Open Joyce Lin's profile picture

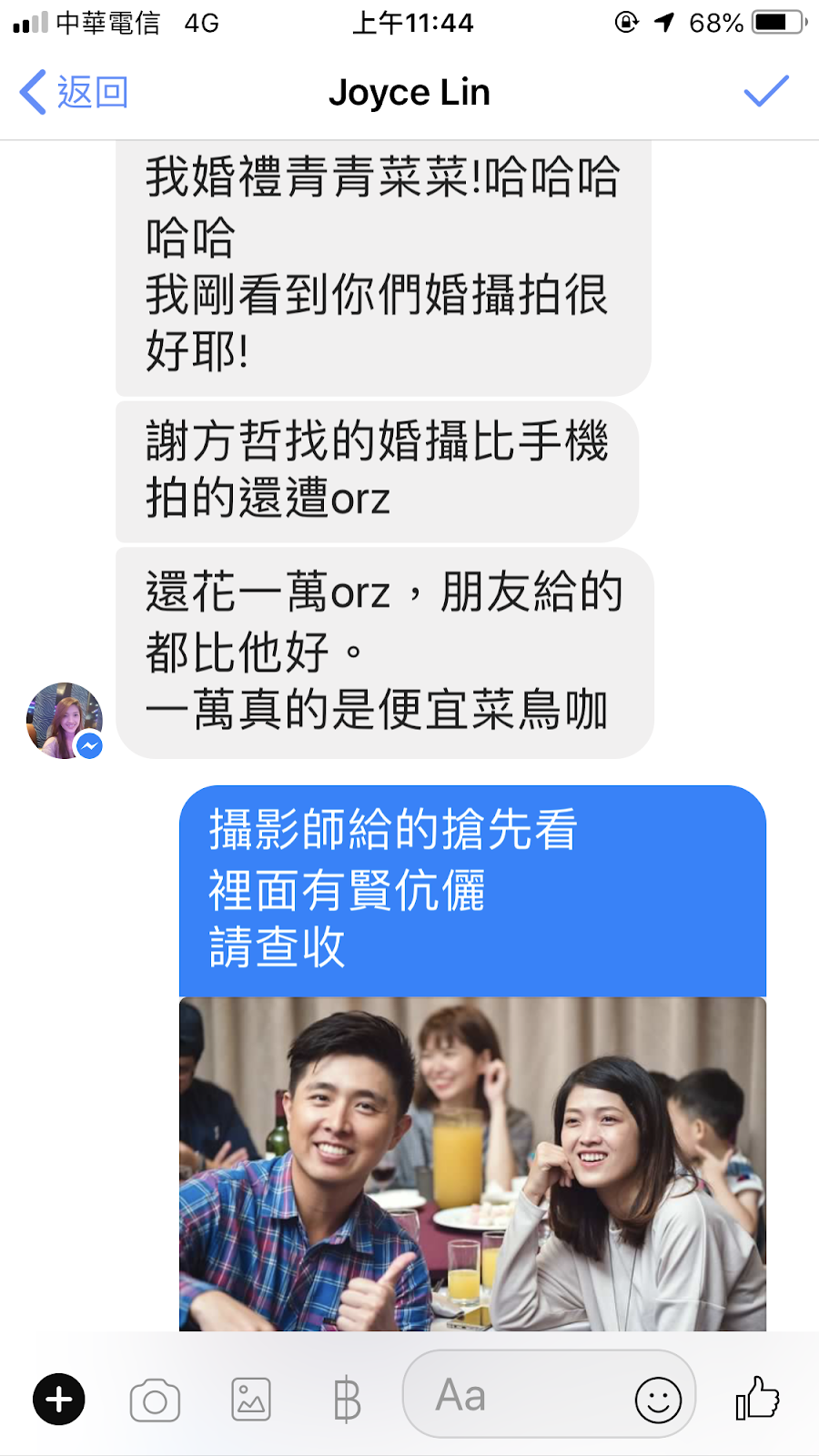[x=64, y=721]
